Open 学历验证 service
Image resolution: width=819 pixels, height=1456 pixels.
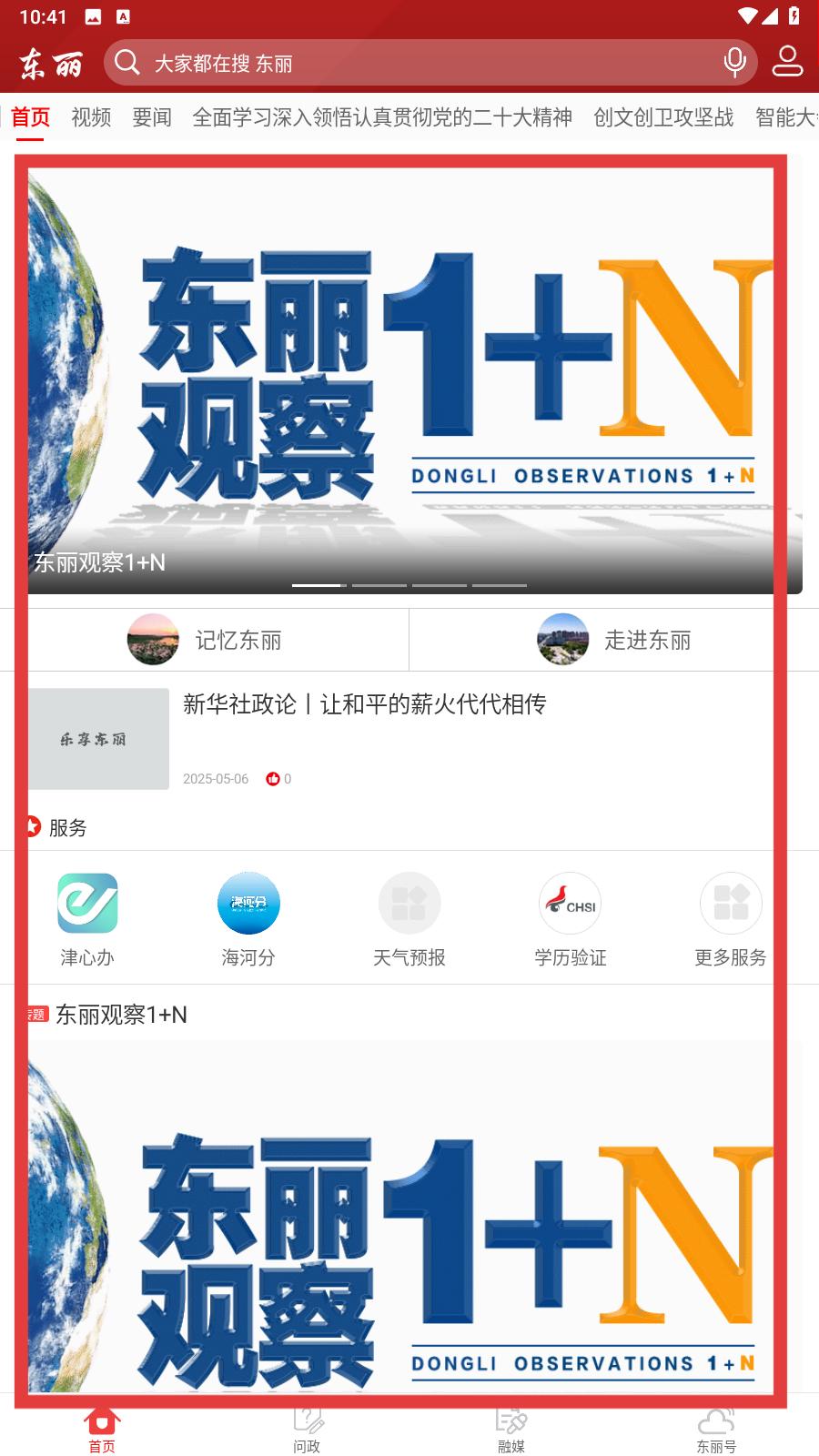click(570, 919)
